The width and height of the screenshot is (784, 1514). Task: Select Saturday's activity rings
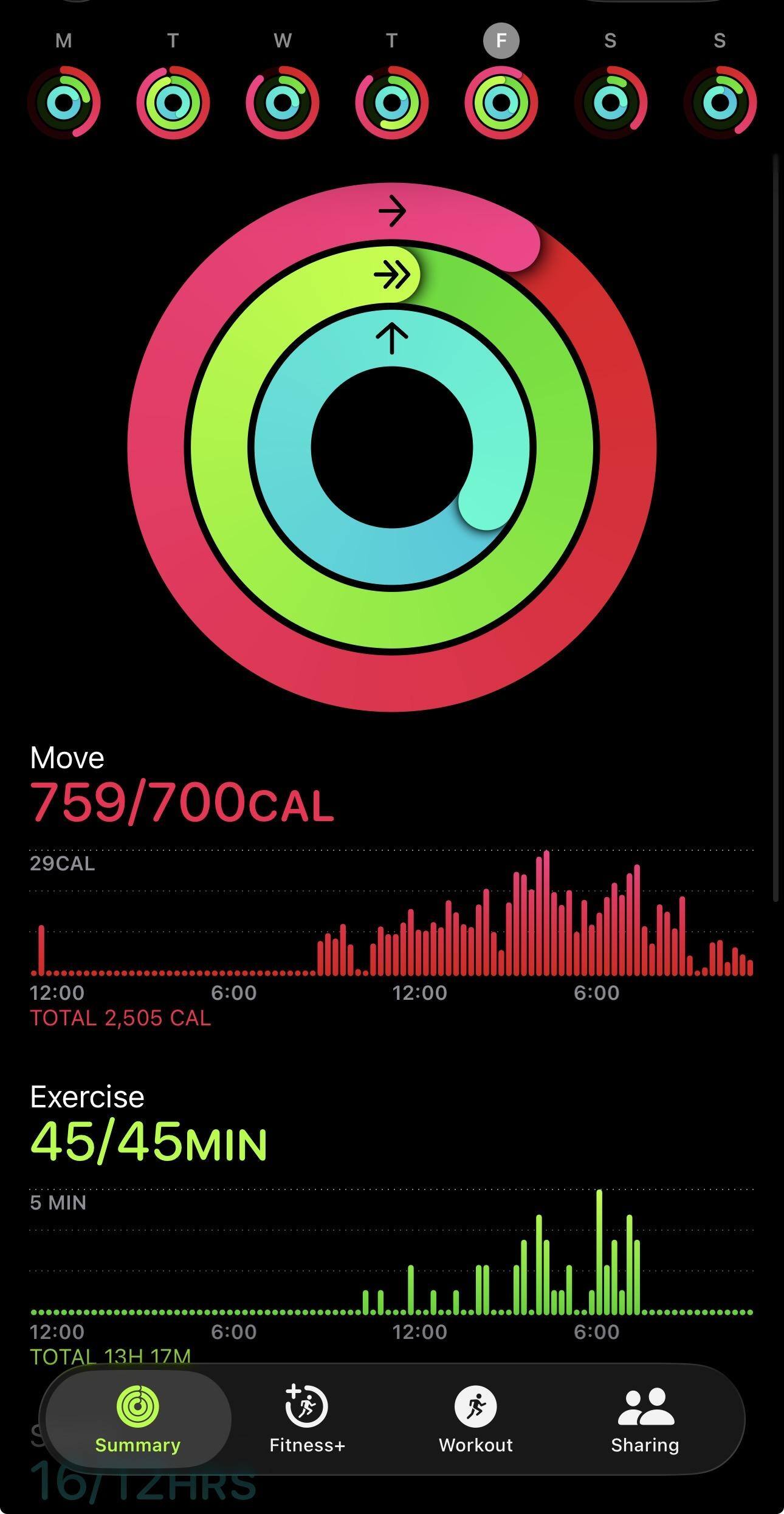click(x=611, y=103)
